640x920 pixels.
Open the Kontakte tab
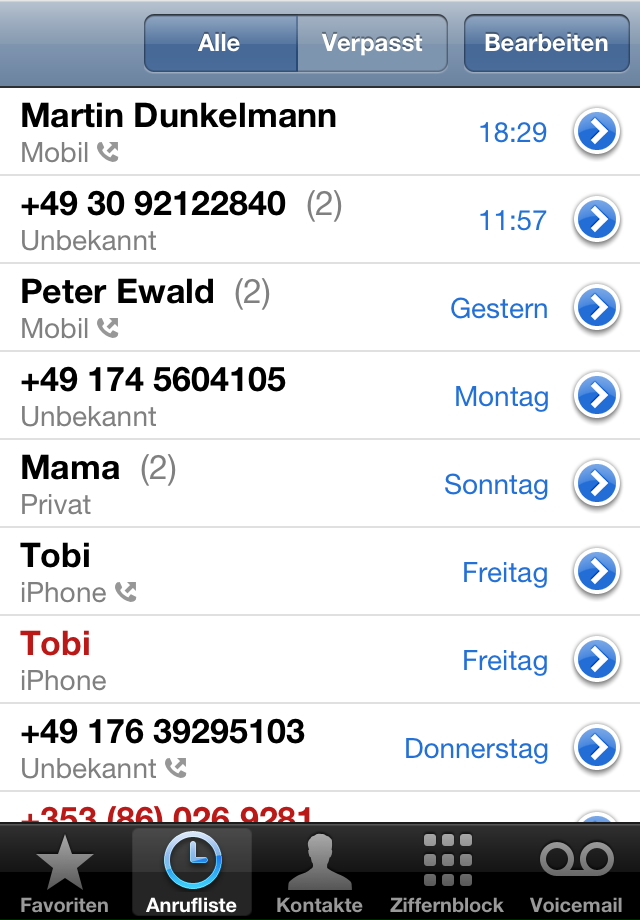319,873
